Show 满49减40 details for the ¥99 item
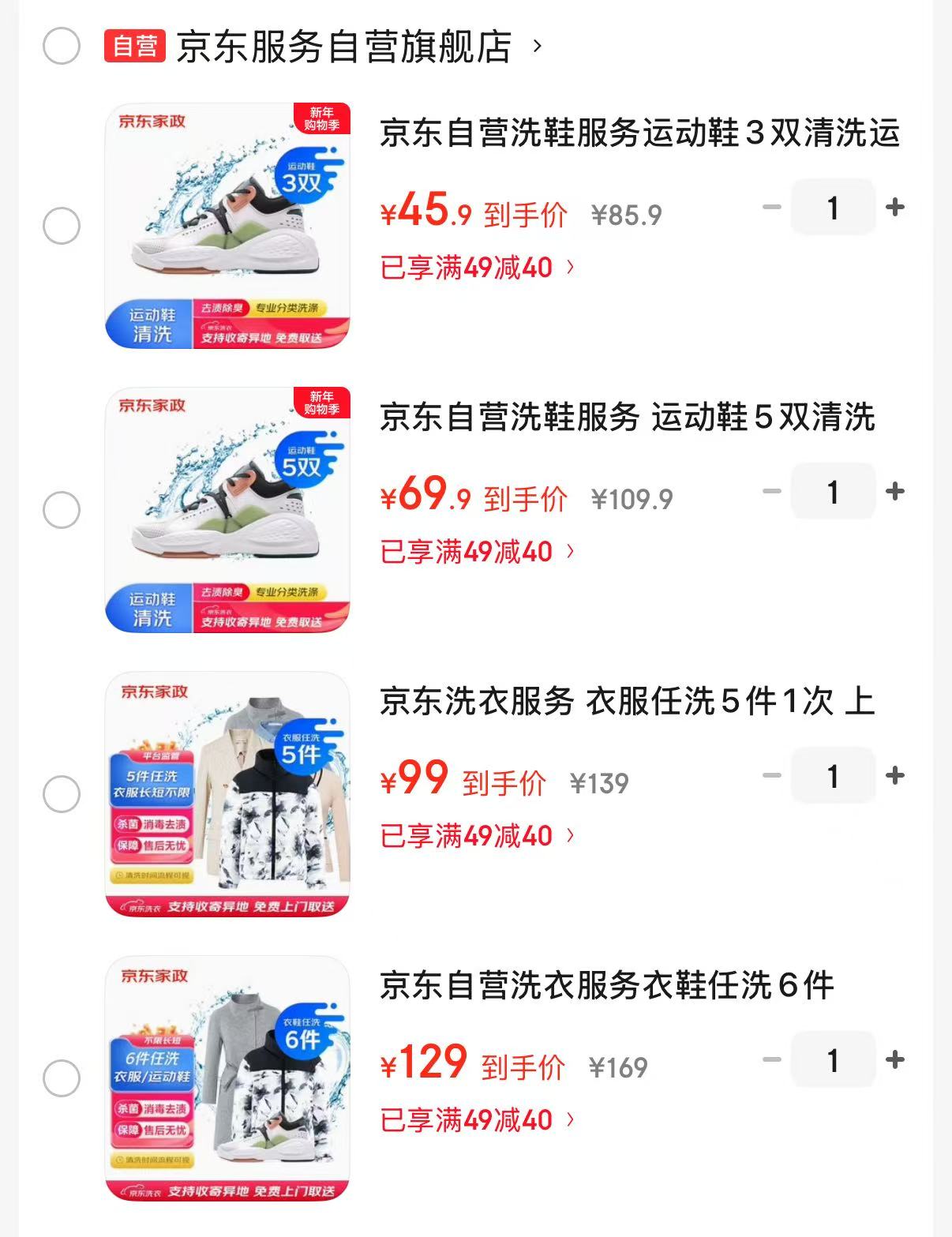952x1237 pixels. tap(477, 836)
